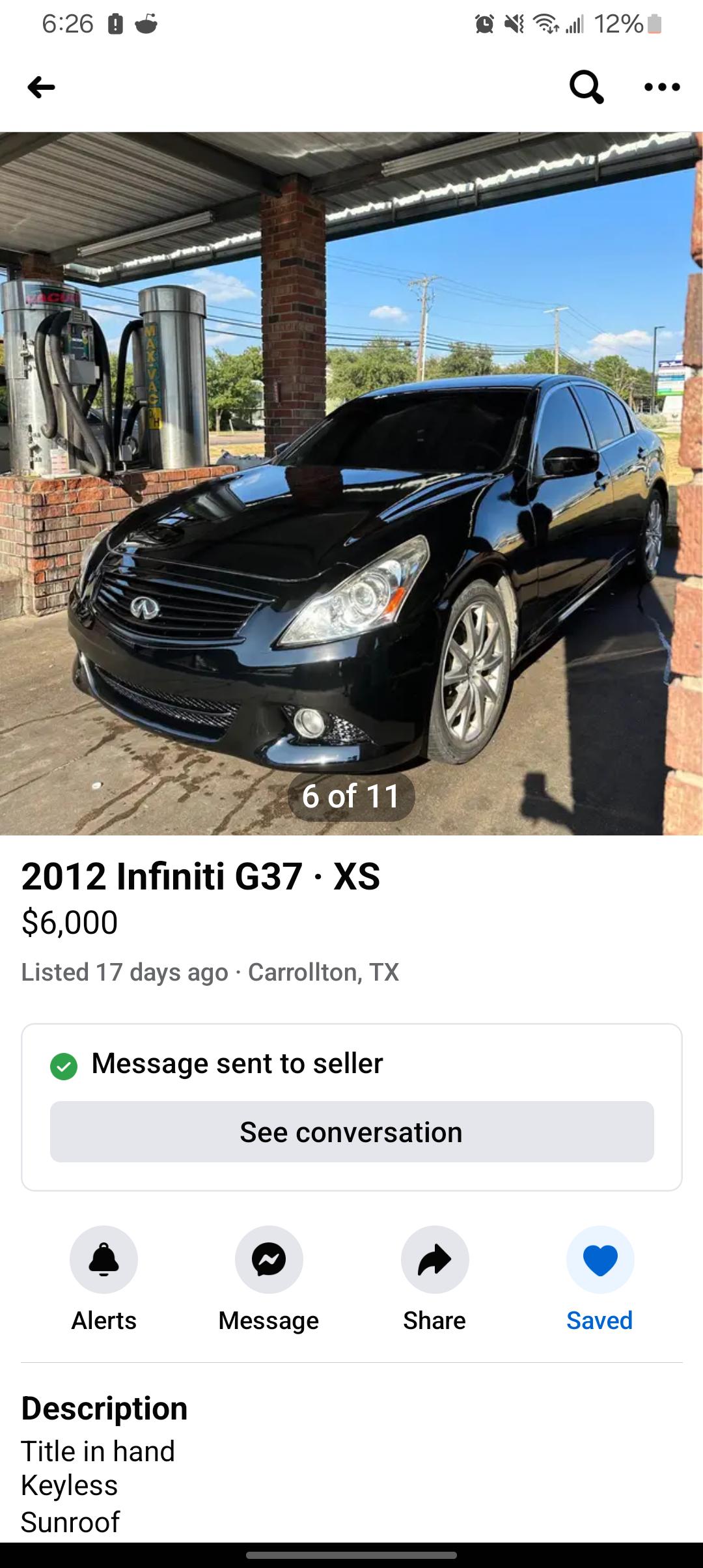Open the photo carousel counter

click(351, 796)
